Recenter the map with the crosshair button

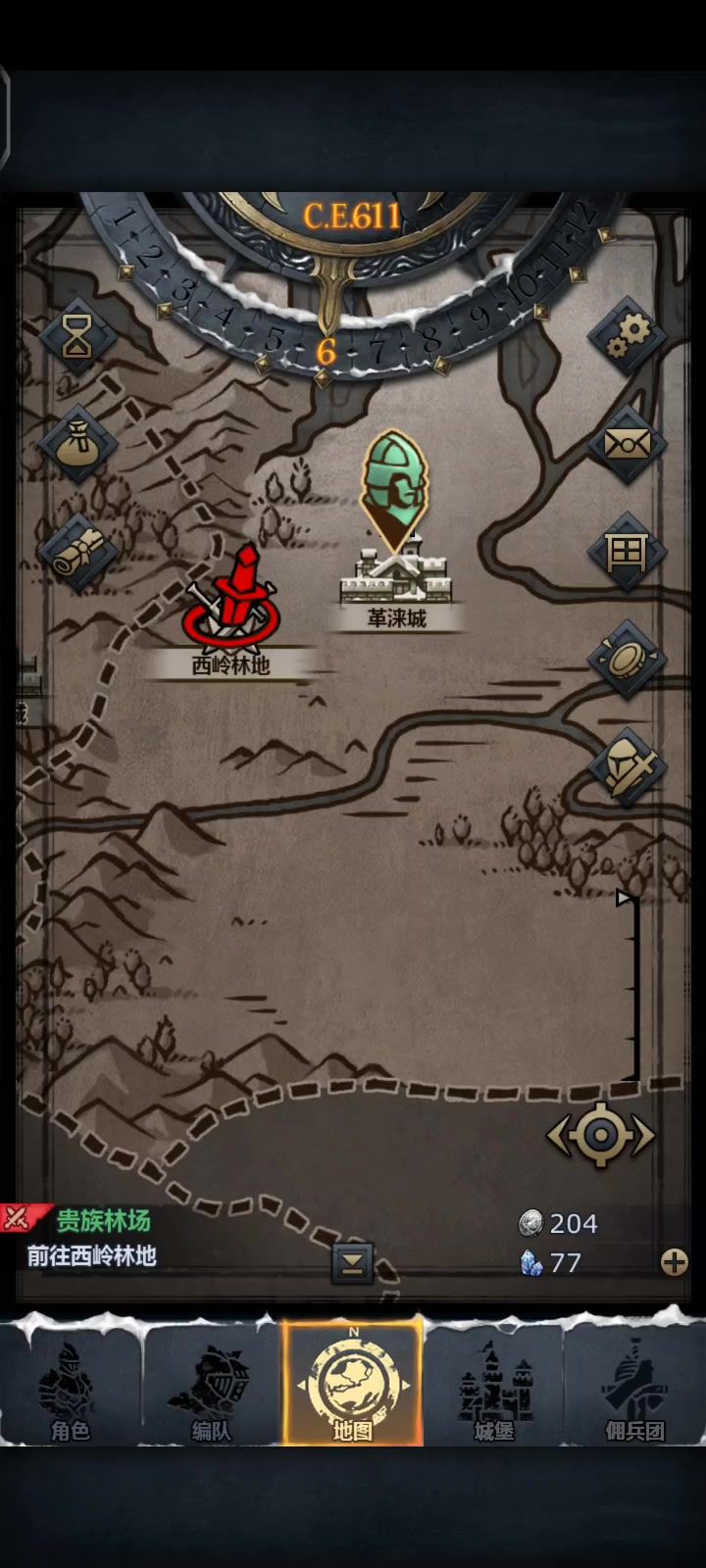601,1136
